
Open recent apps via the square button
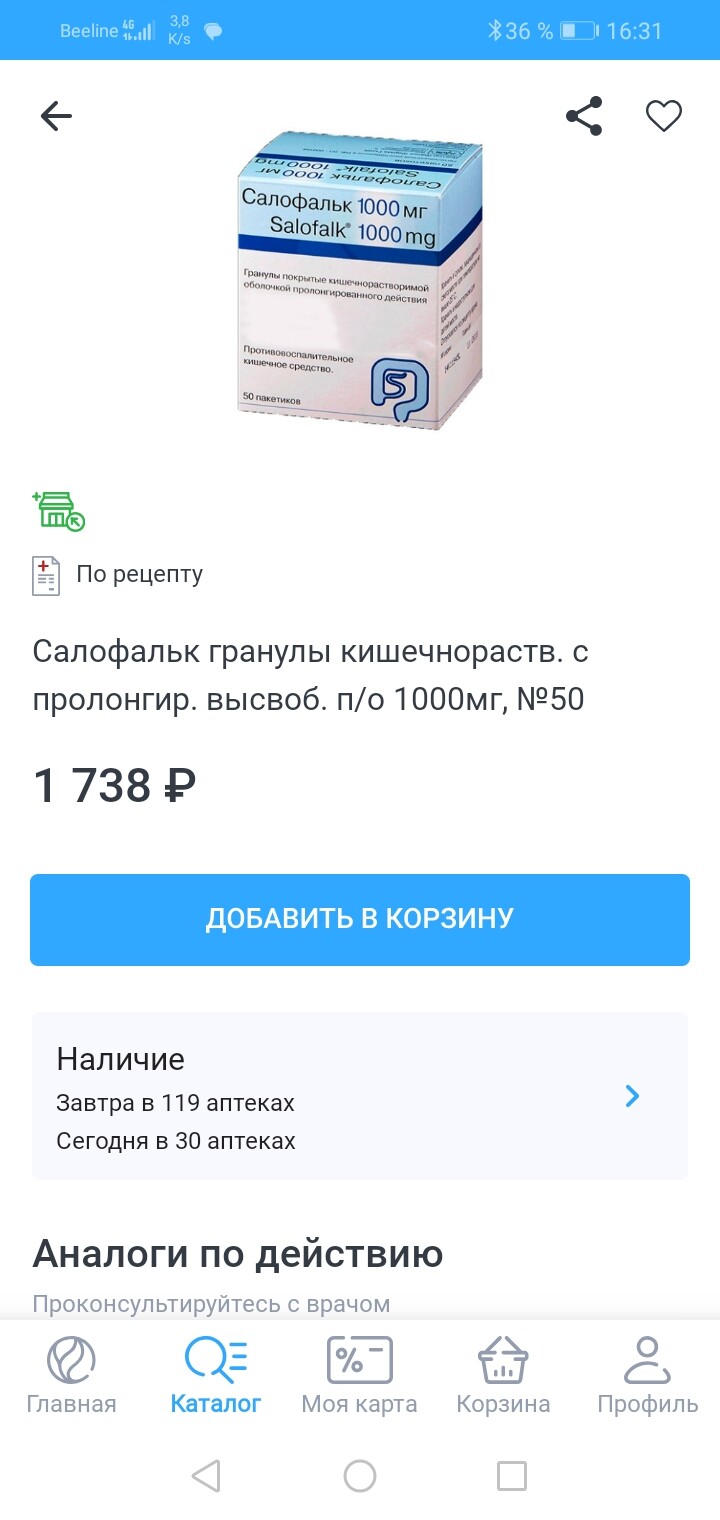tap(512, 1476)
